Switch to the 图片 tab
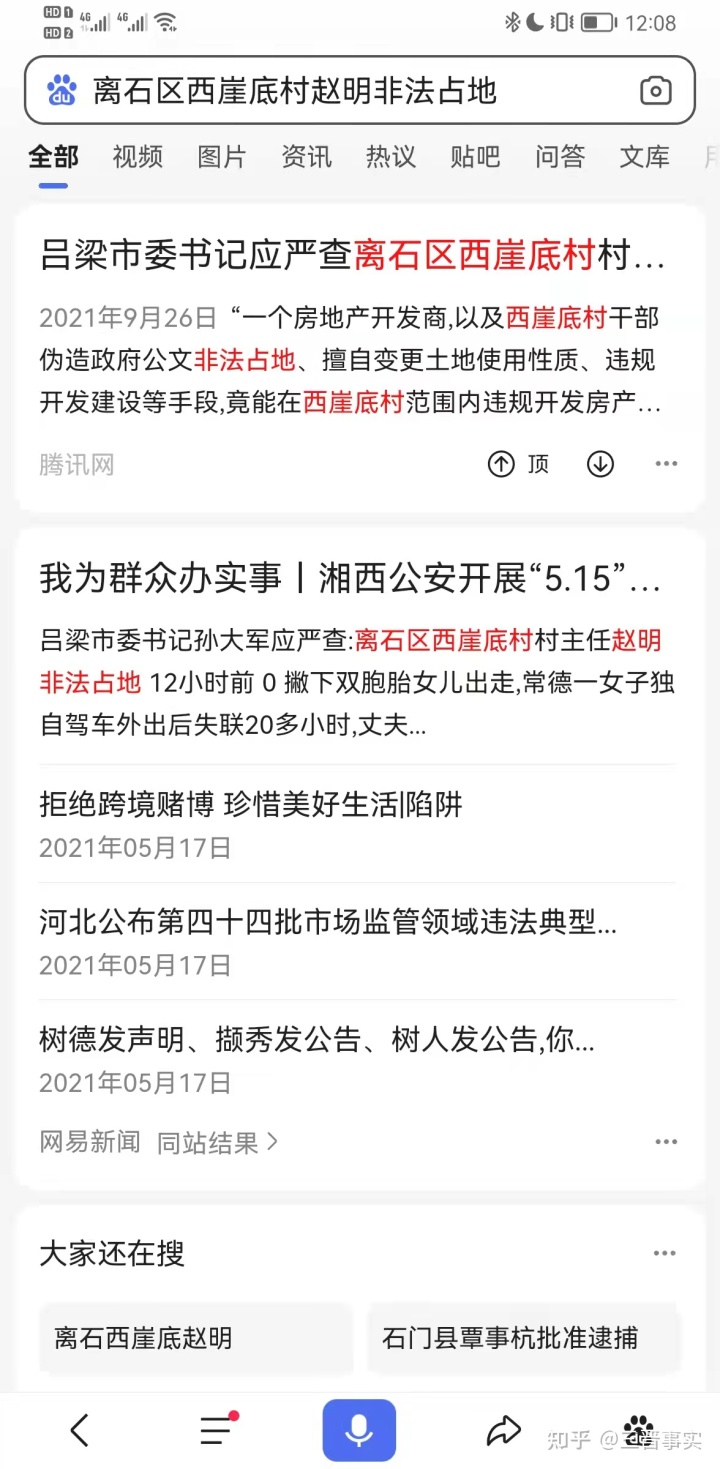The width and height of the screenshot is (720, 1469). [221, 157]
